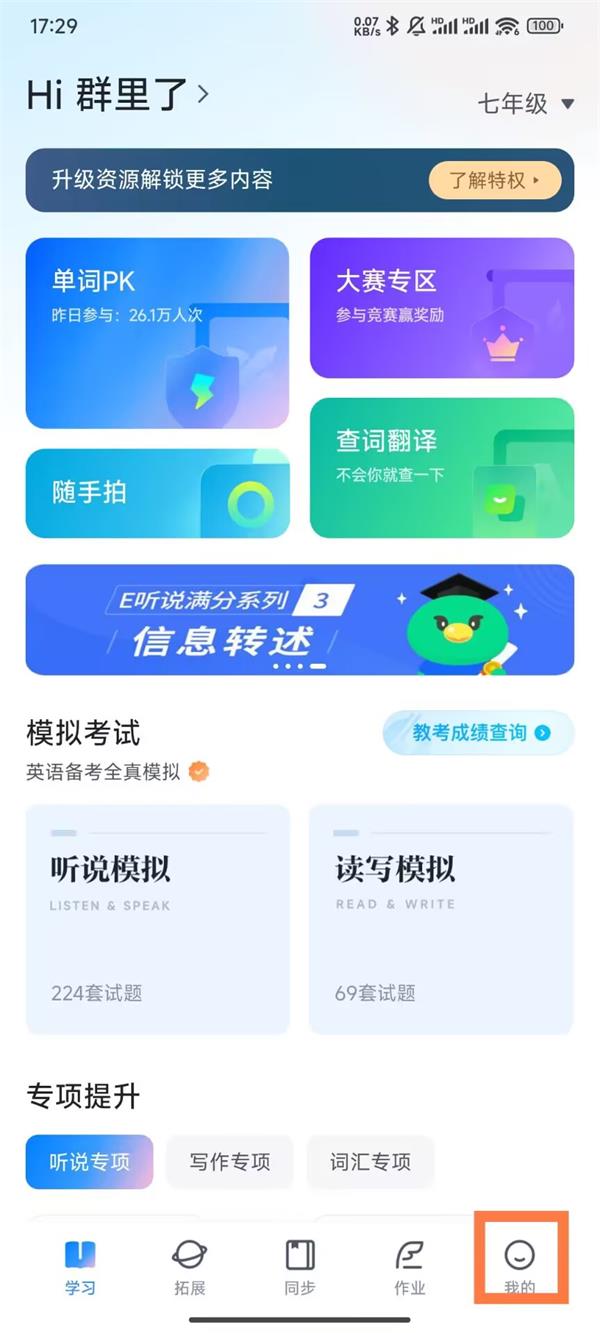600x1333 pixels.
Task: Open the 查词翻译 card
Action: pos(441,467)
